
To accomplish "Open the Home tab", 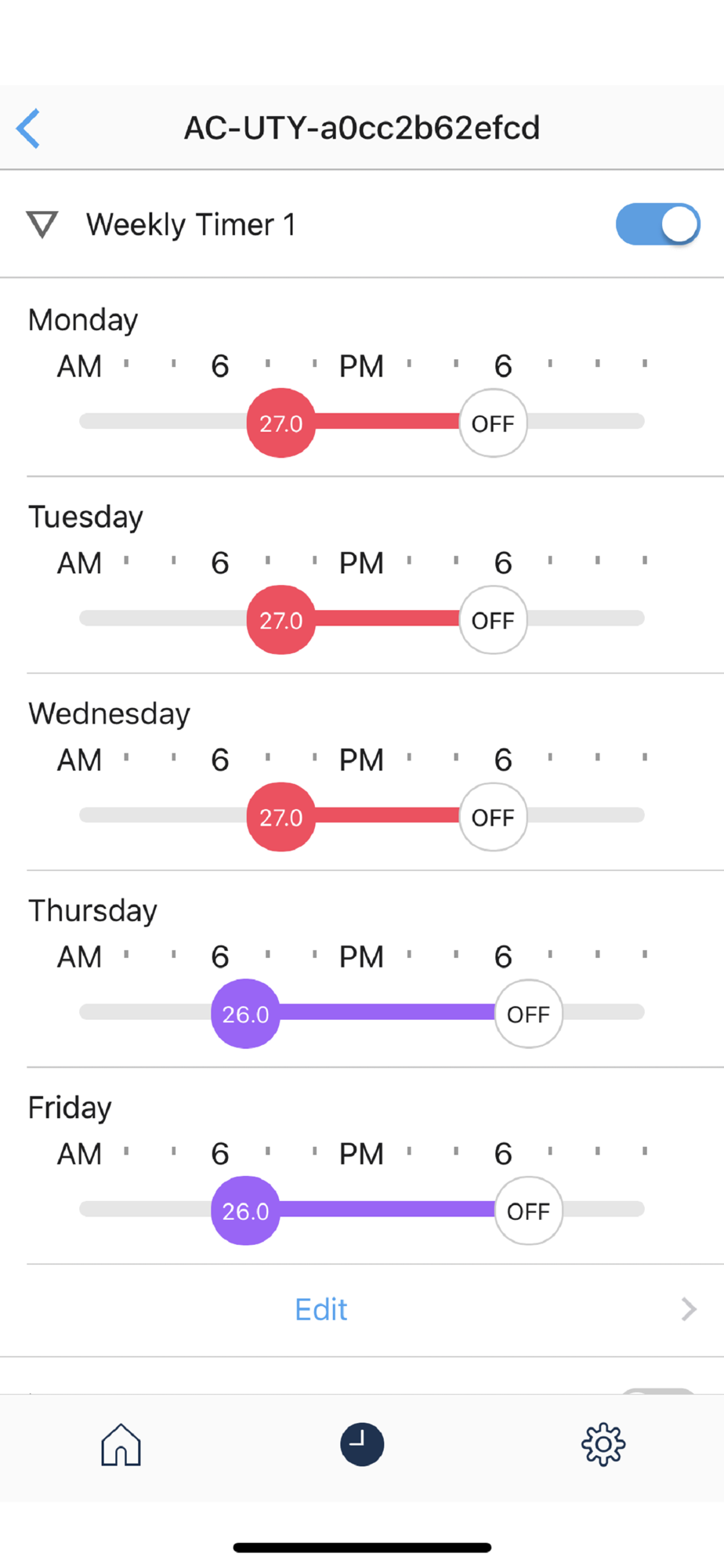I will click(121, 1444).
